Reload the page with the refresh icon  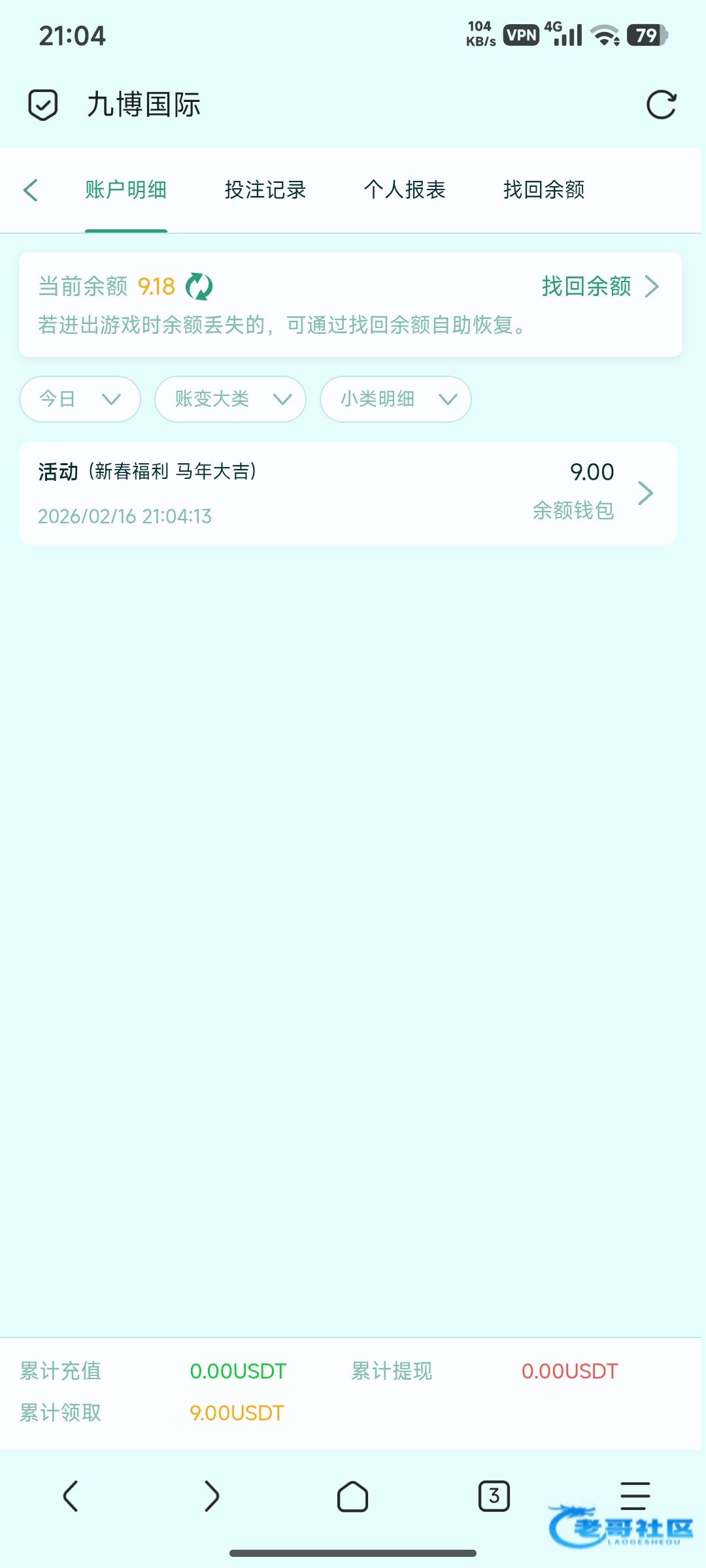click(x=661, y=105)
